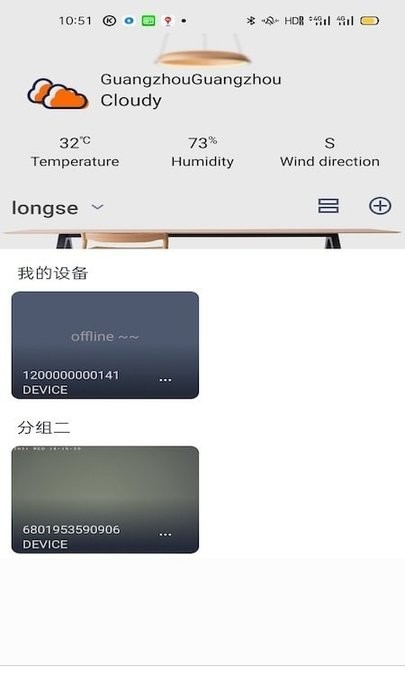Open more options for device 1200000000141
The image size is (405, 675).
point(165,380)
